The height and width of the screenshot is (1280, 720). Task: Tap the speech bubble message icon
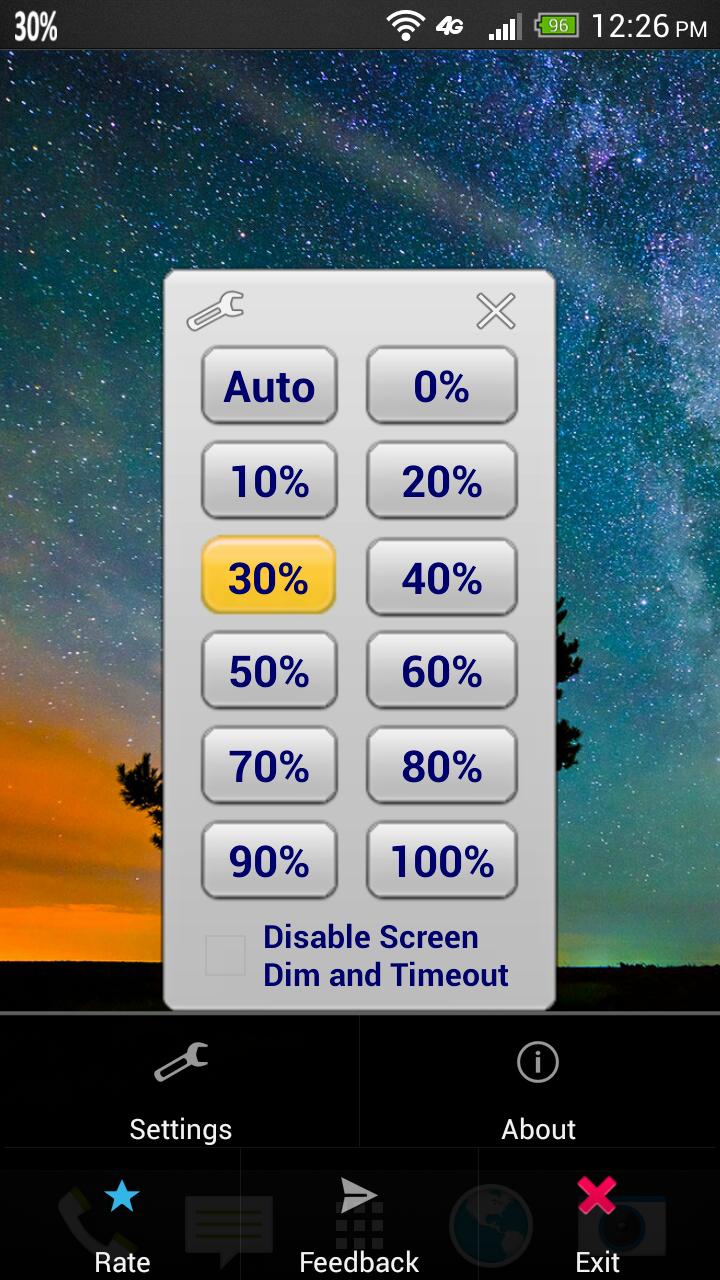pos(228,1222)
